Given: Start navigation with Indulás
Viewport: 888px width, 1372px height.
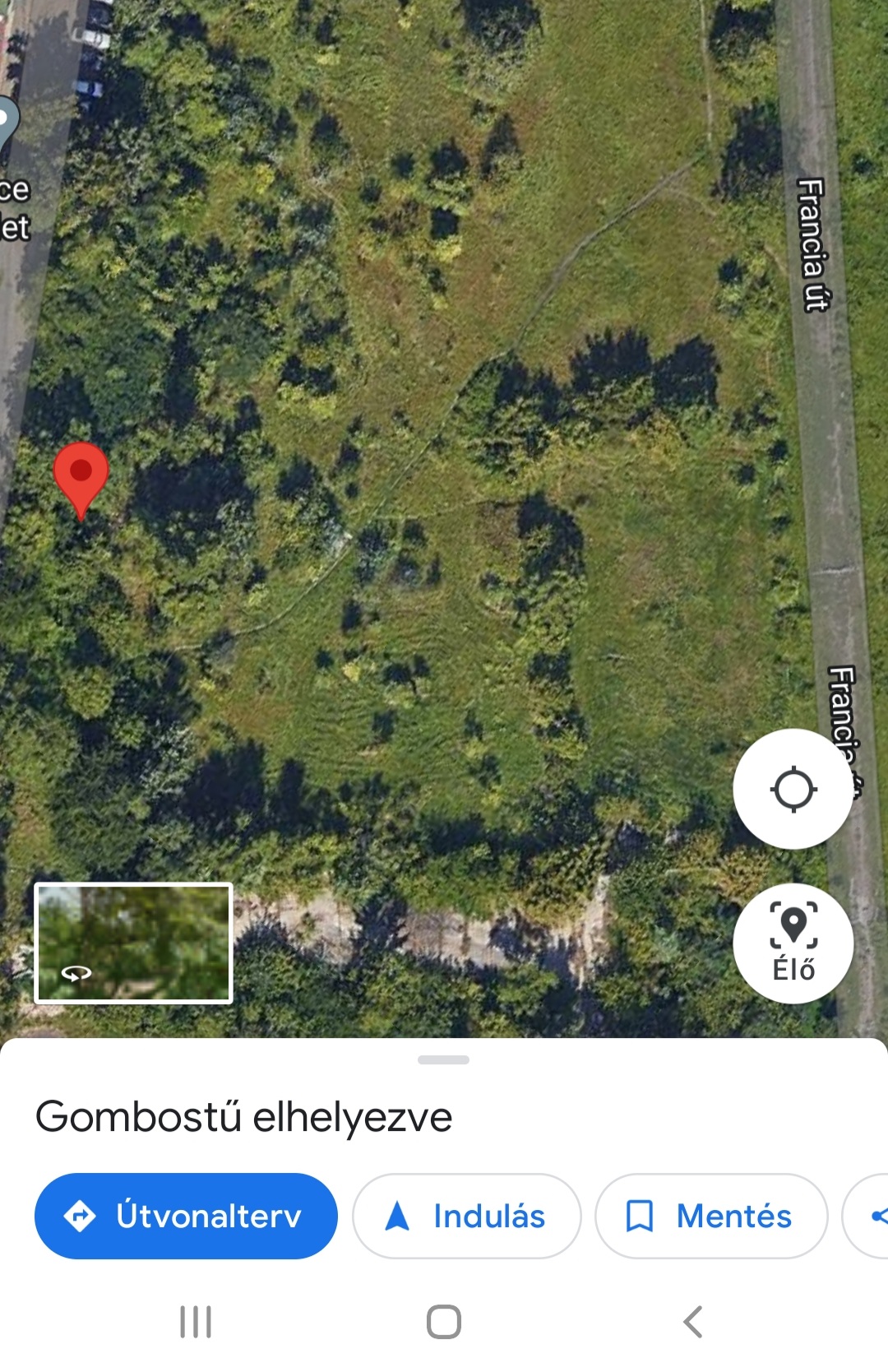Looking at the screenshot, I should click(466, 1216).
